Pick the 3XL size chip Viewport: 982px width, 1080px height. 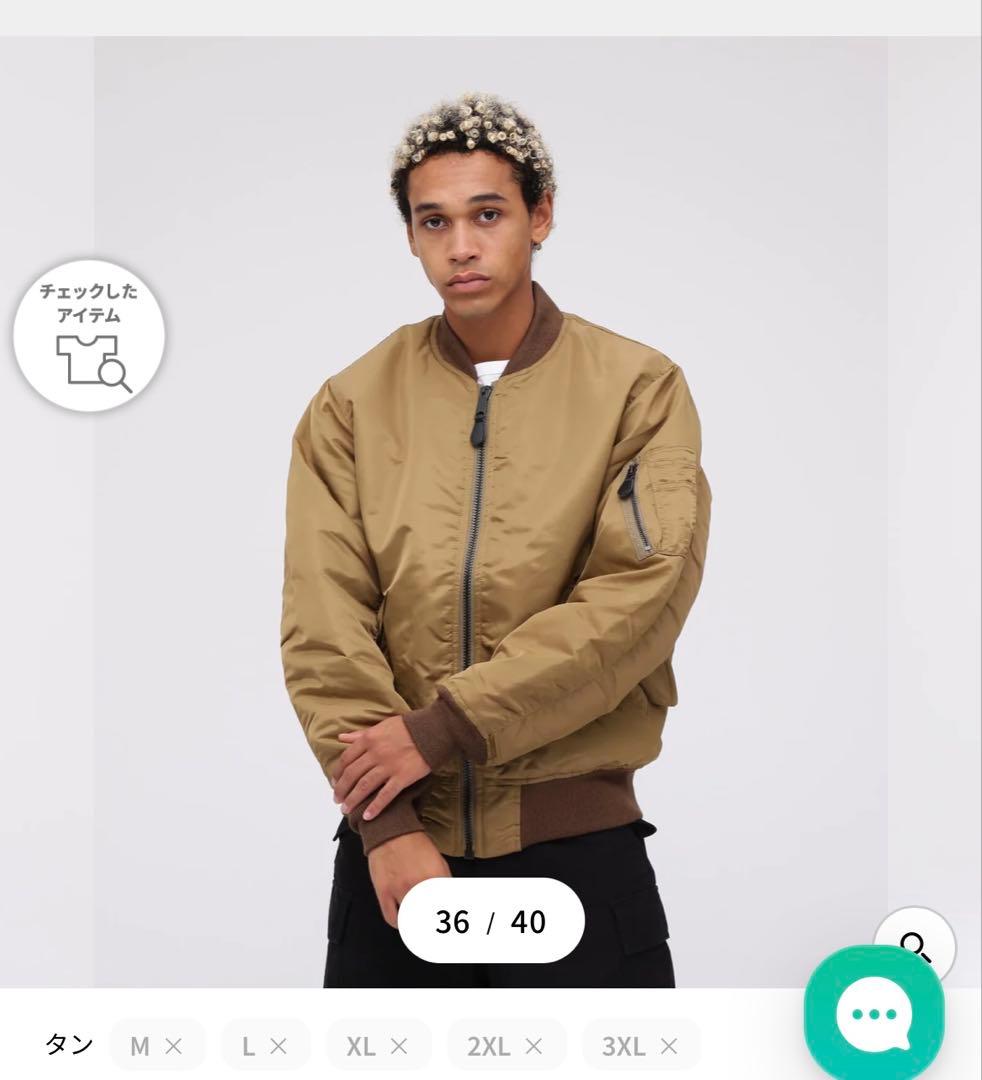639,1046
